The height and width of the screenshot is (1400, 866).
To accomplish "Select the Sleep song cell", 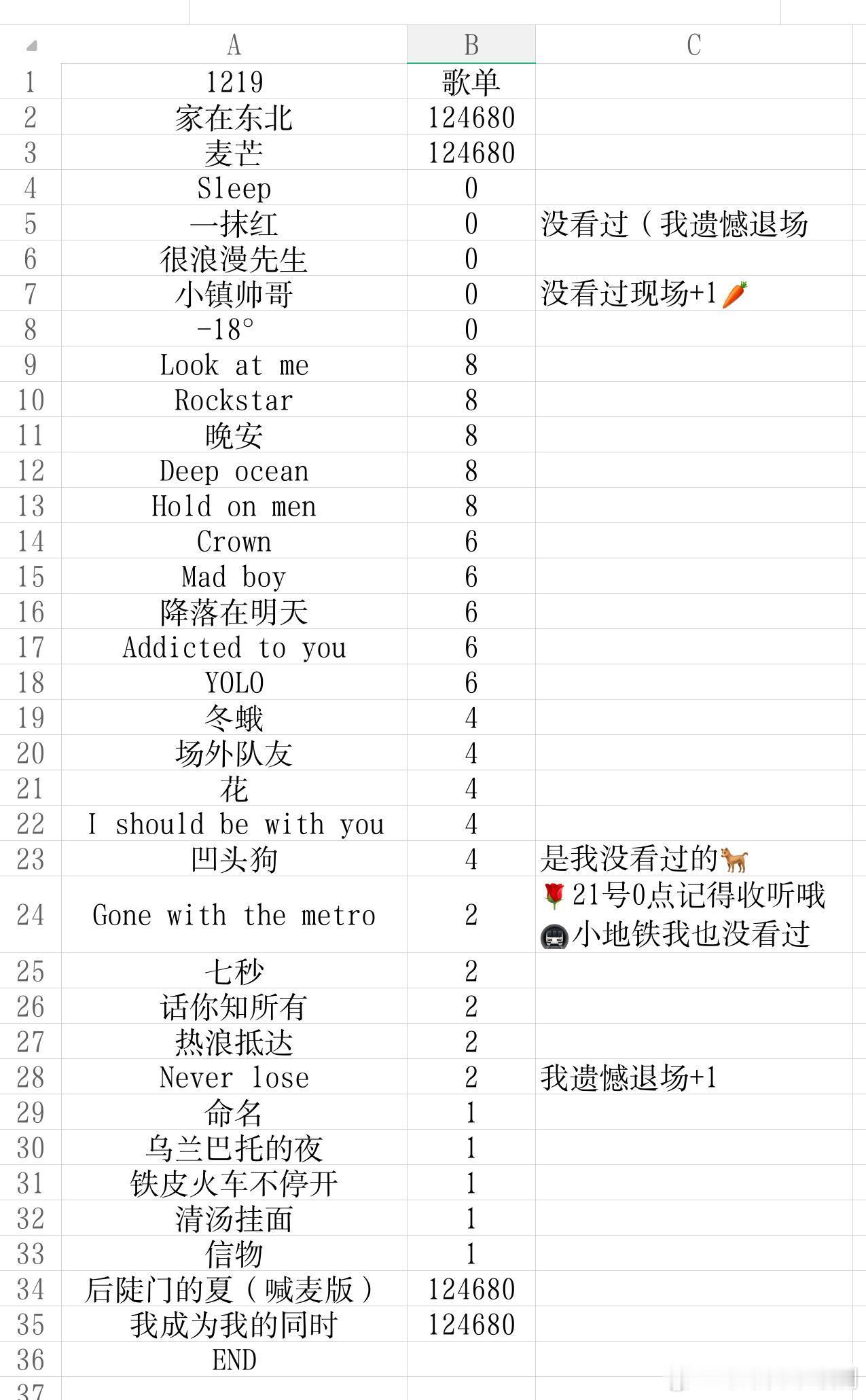I will point(234,187).
